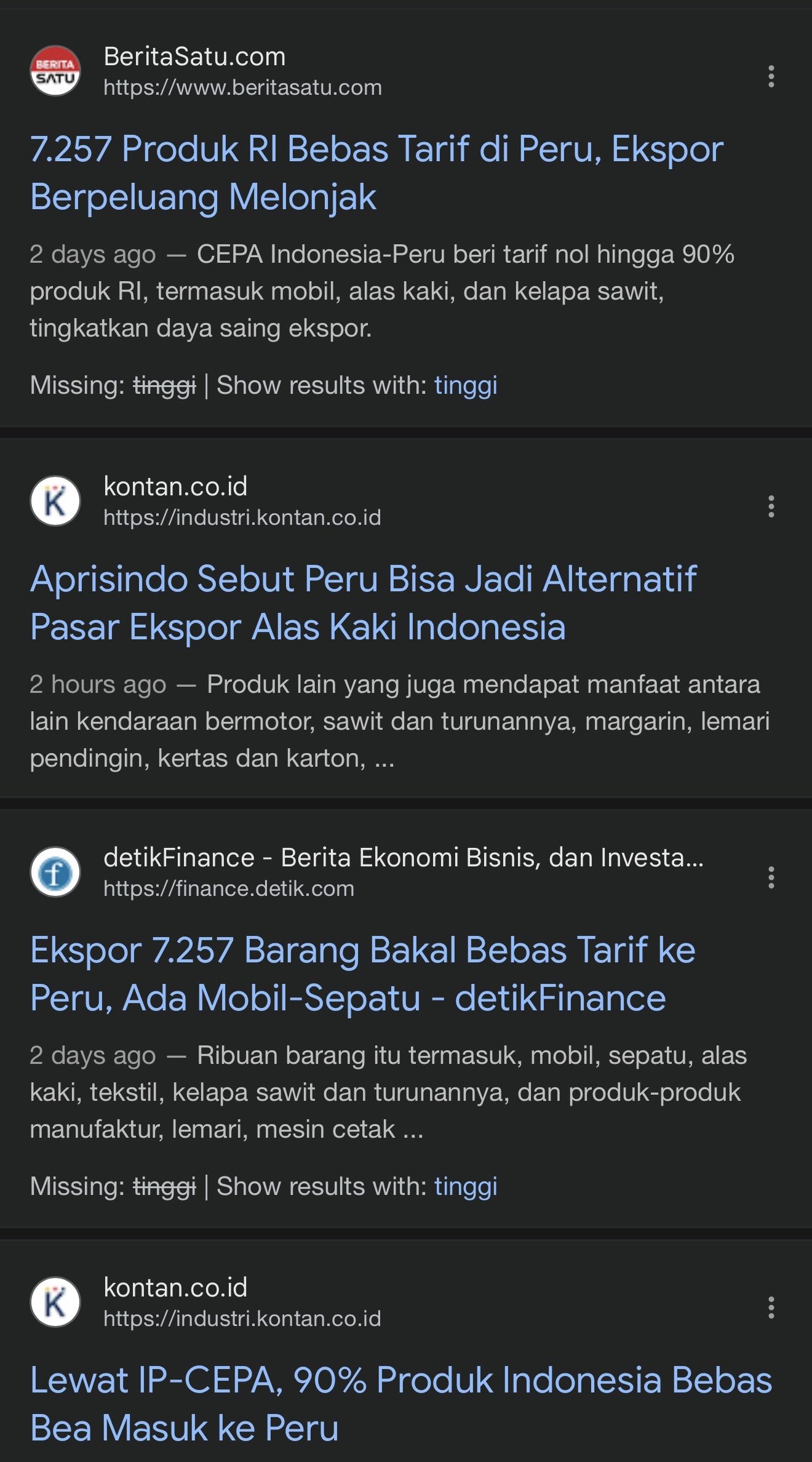Open Aprisindo Sebut Peru article from kontan
The height and width of the screenshot is (1462, 812).
tap(363, 603)
